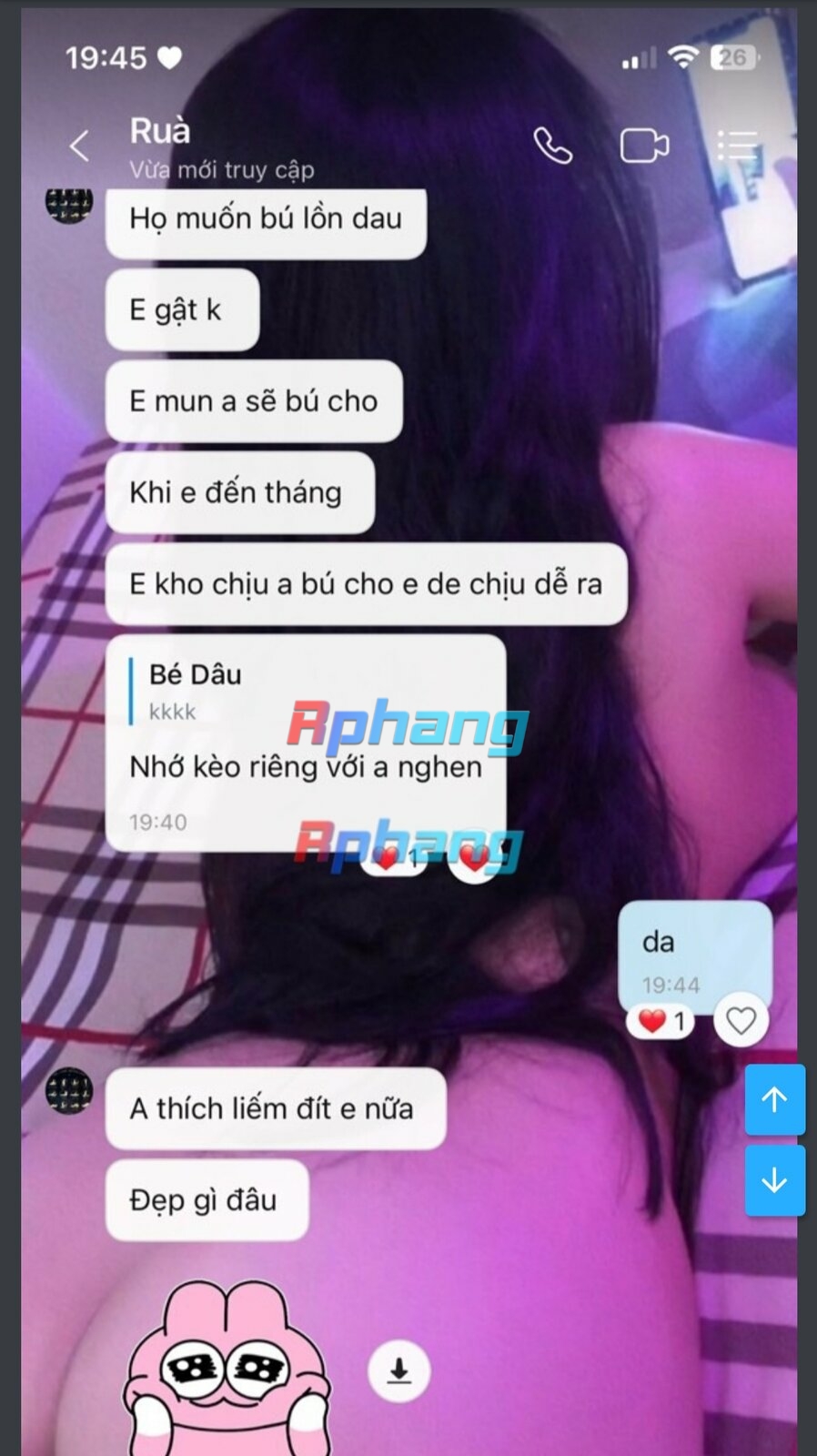Tap the blue down arrow button

pyautogui.click(x=775, y=1180)
